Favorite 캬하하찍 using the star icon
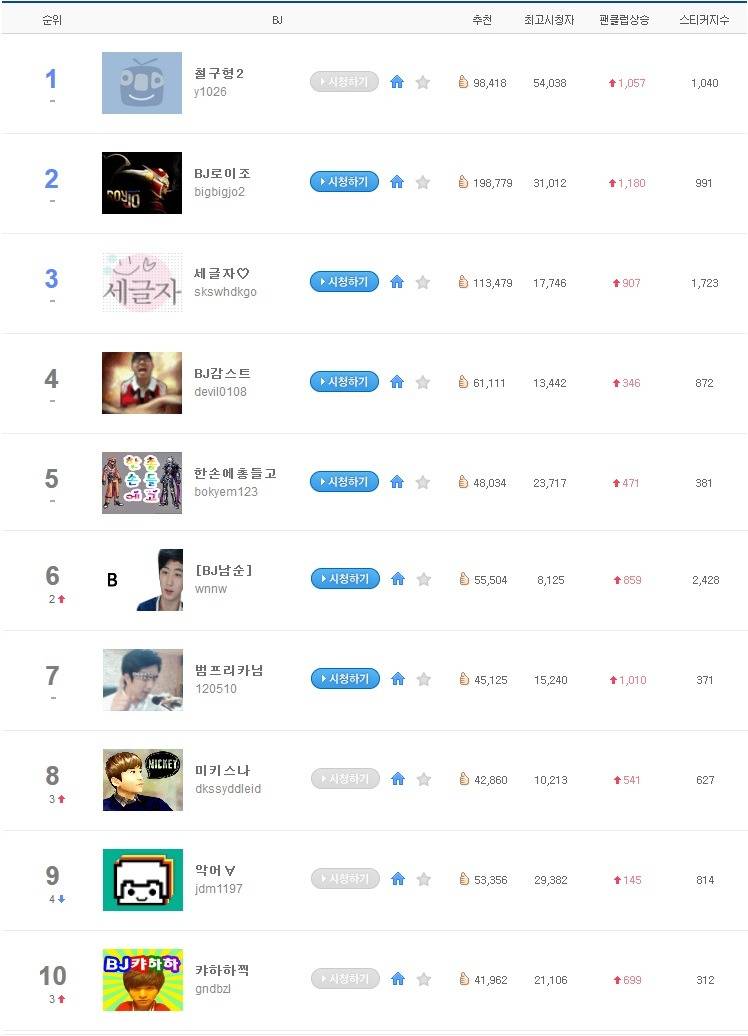 coord(423,979)
